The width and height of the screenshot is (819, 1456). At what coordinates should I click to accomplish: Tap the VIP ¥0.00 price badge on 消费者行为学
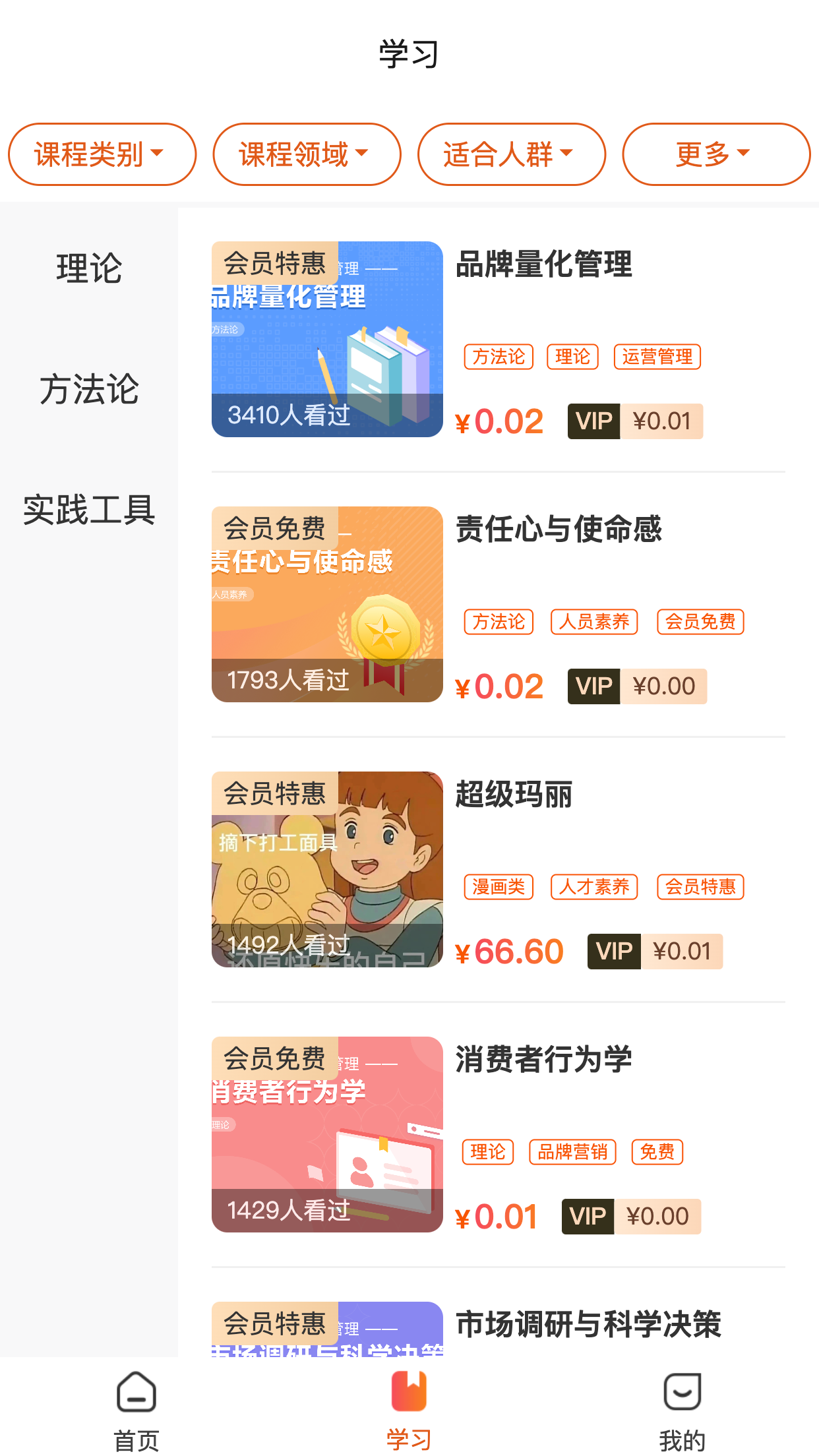tap(630, 1216)
